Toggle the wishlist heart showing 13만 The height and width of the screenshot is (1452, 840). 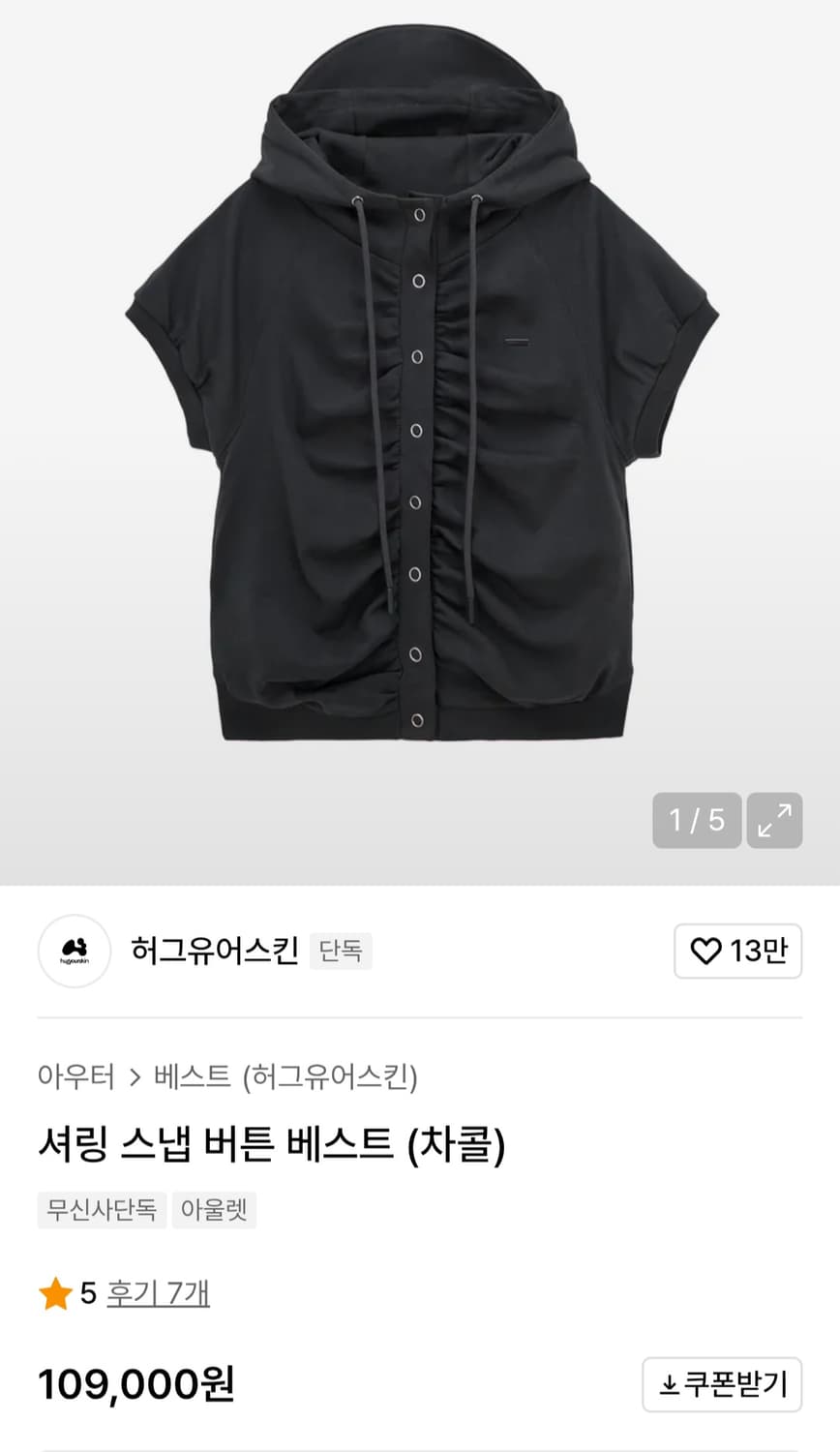point(738,952)
